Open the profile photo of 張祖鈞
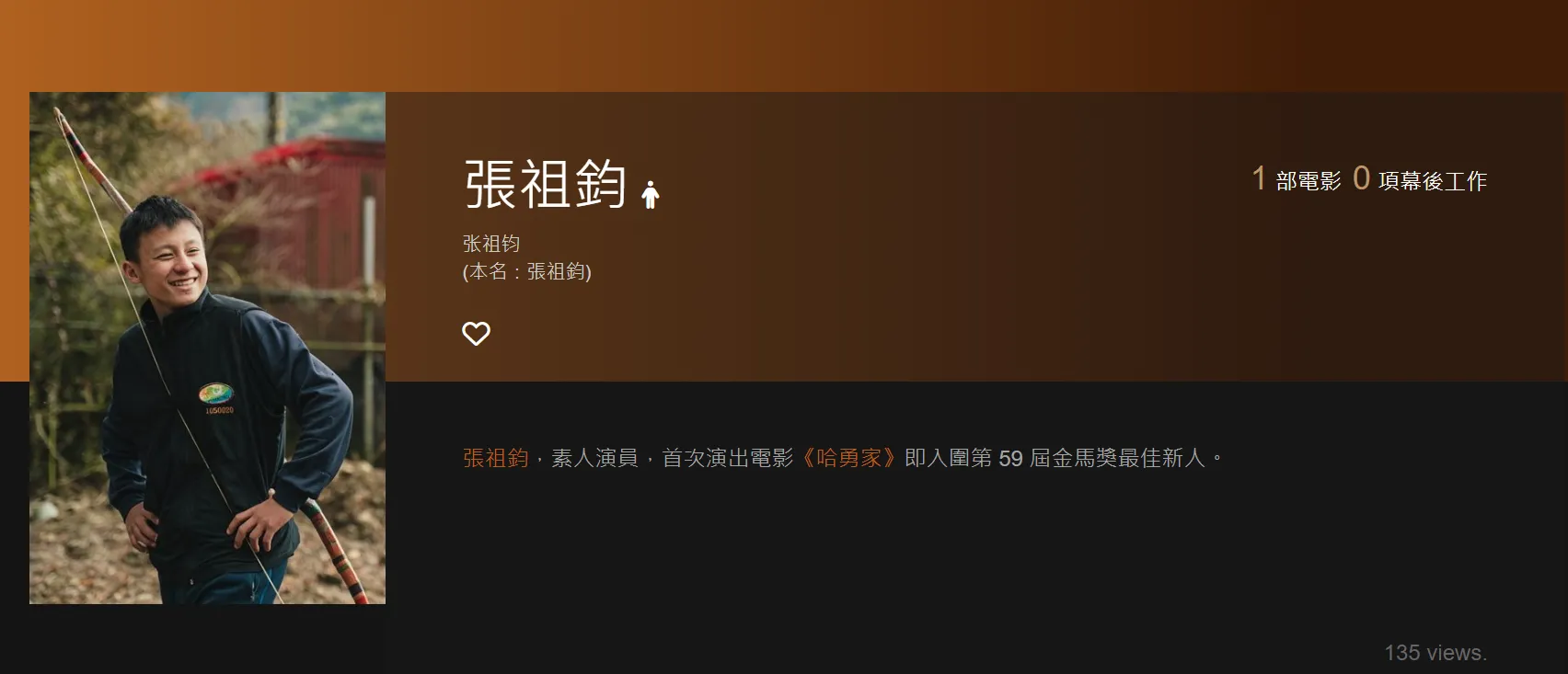The image size is (1568, 674). point(207,348)
